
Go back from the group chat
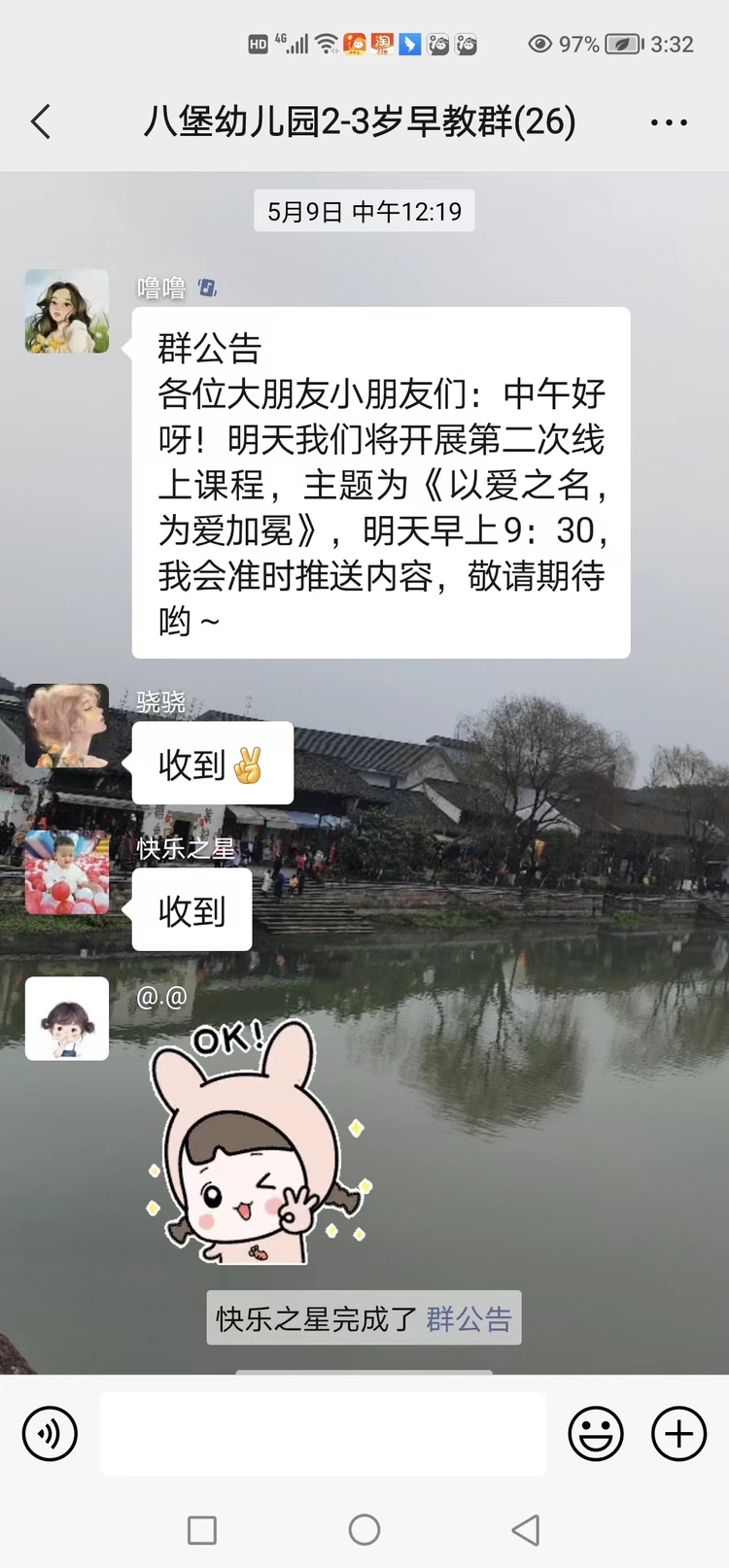tap(41, 122)
